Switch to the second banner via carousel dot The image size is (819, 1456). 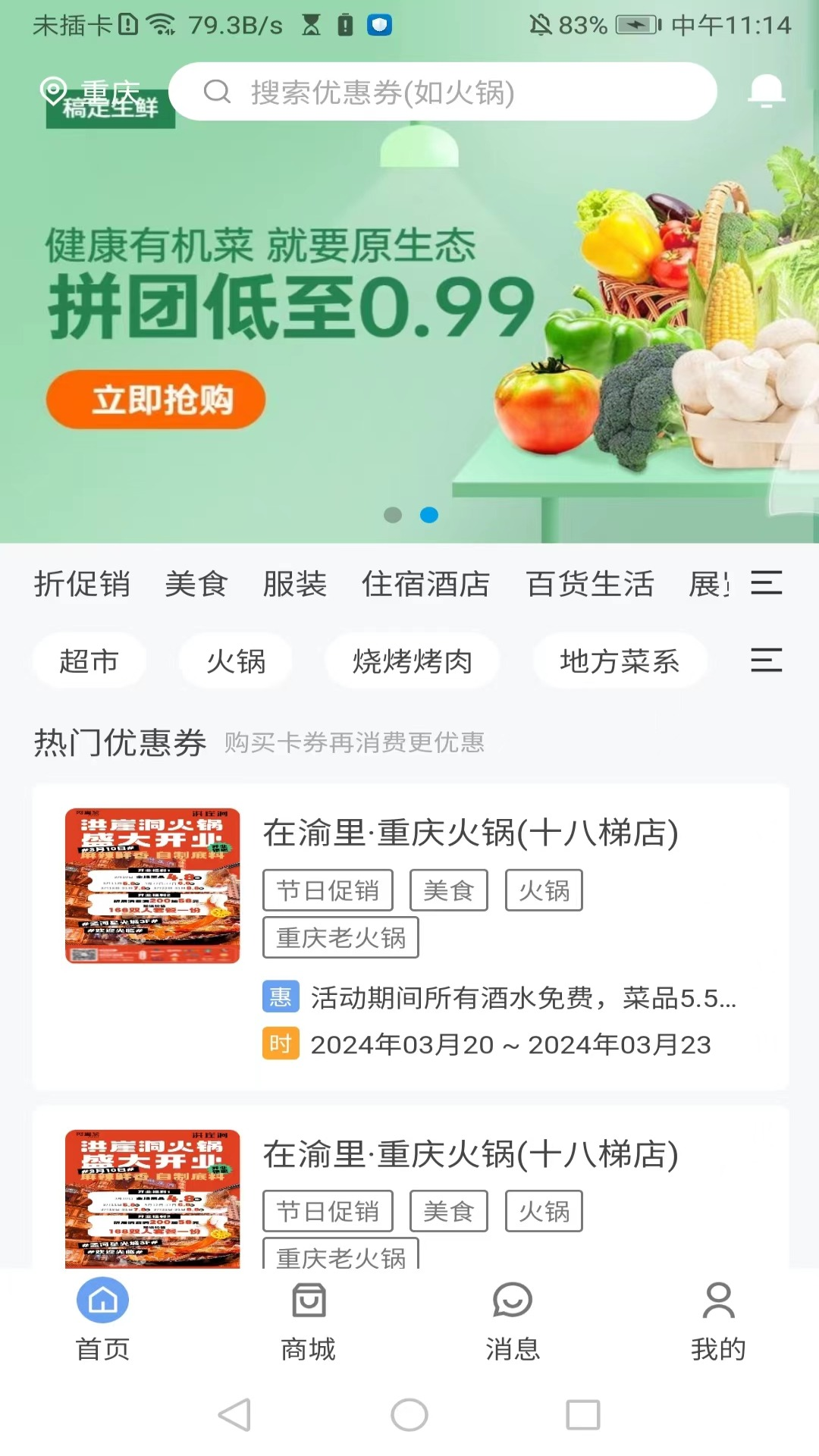pyautogui.click(x=429, y=515)
